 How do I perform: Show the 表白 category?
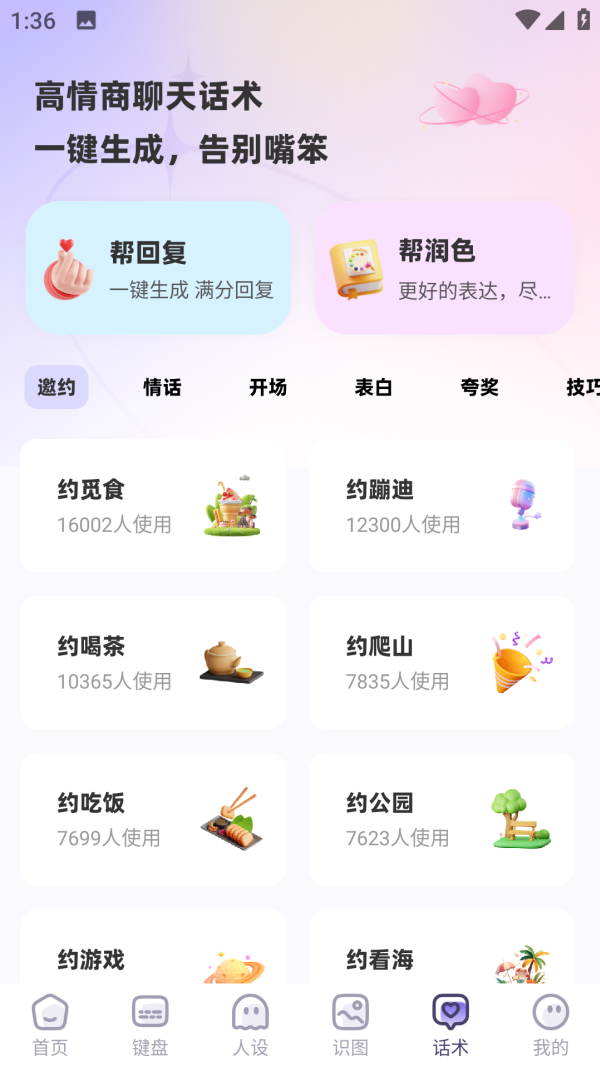[373, 387]
